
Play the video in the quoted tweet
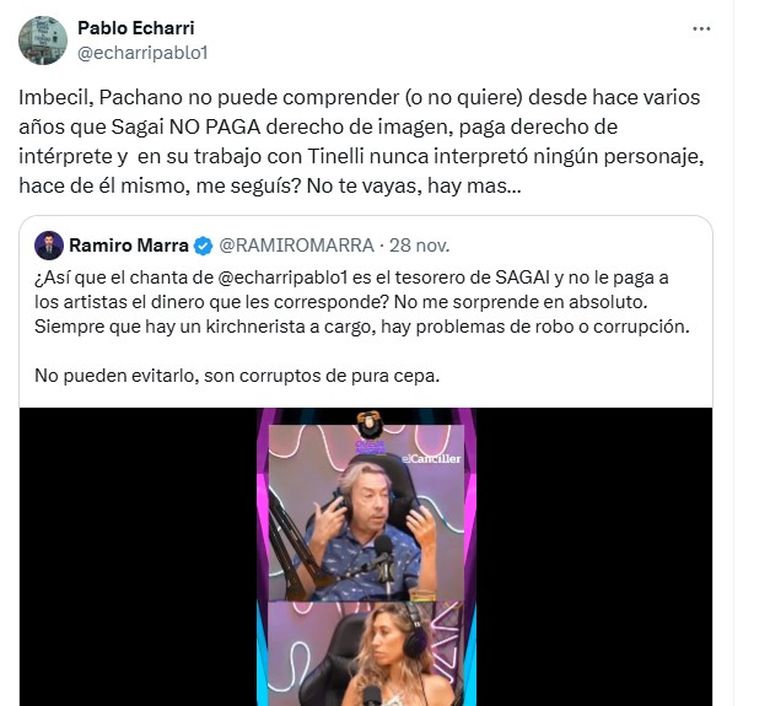click(366, 555)
